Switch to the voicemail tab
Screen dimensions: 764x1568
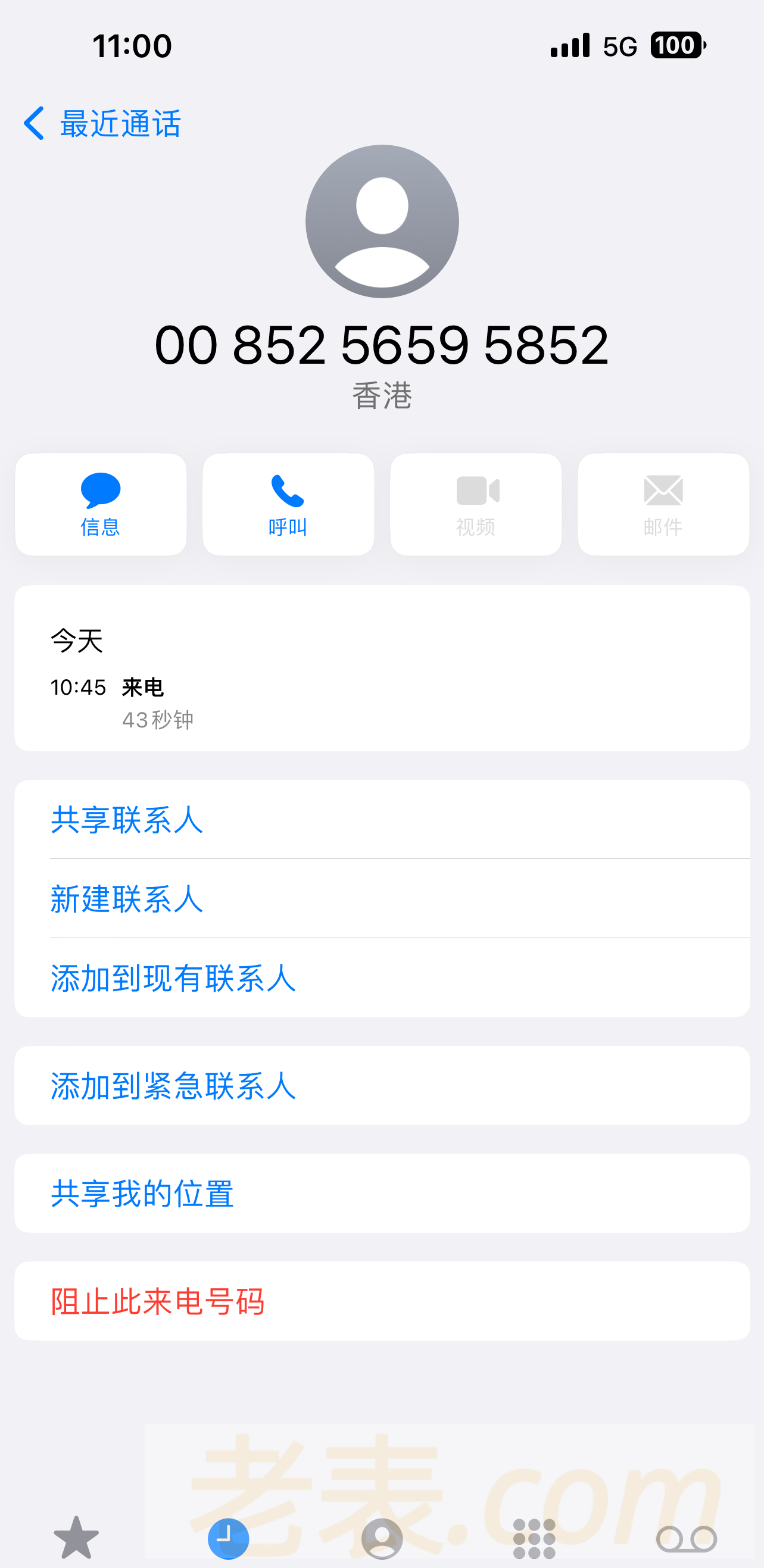687,1538
